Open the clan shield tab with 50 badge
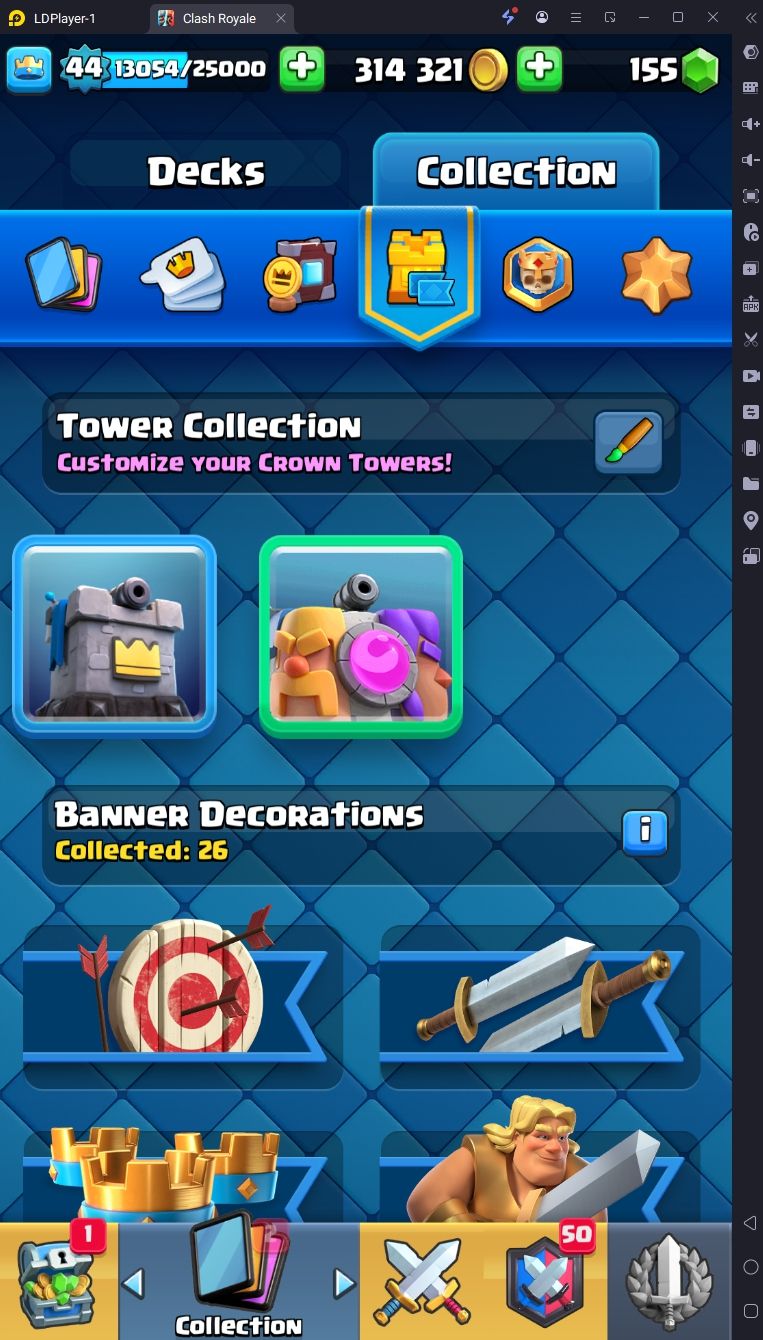Viewport: 763px width, 1340px height. pyautogui.click(x=545, y=1282)
